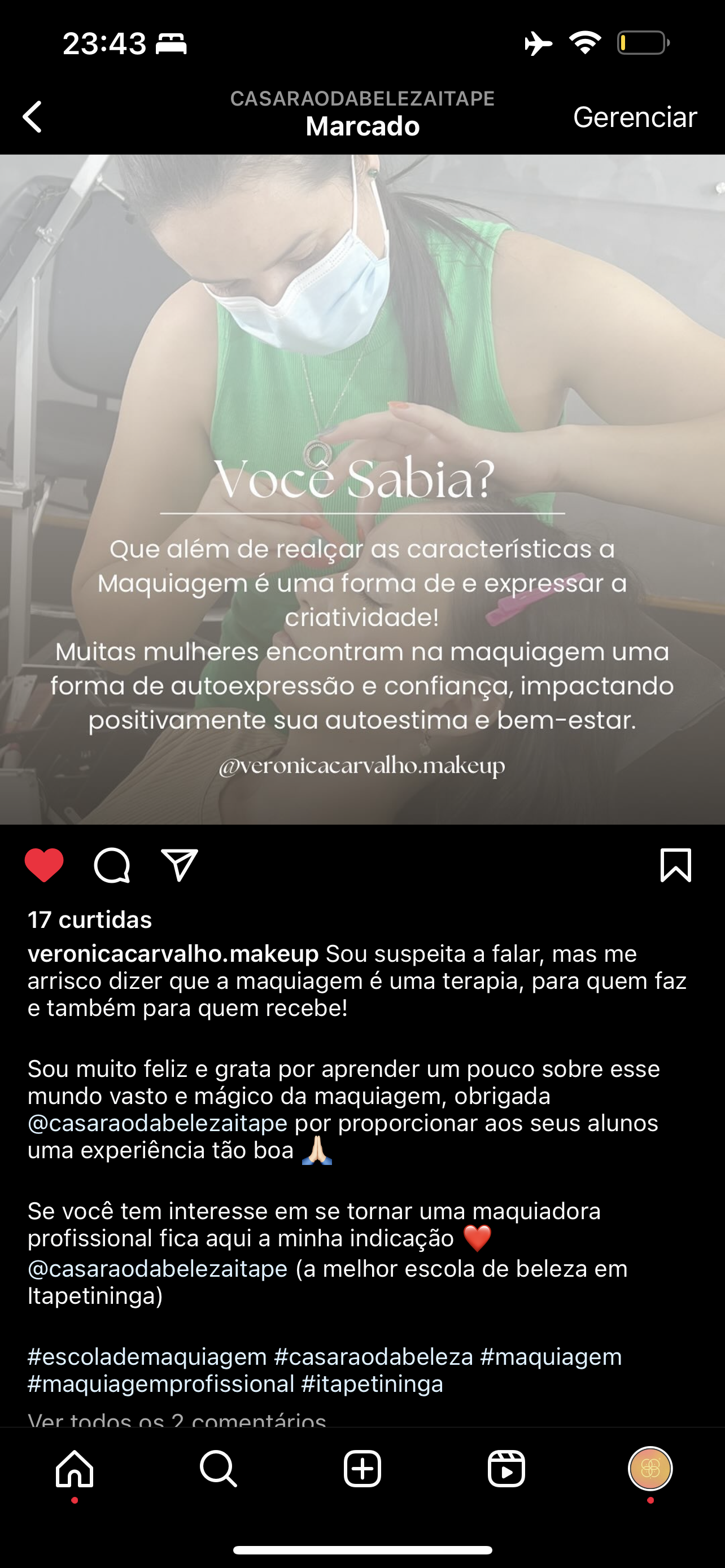725x1568 pixels.
Task: Open the profile tab avatar
Action: tap(649, 1468)
